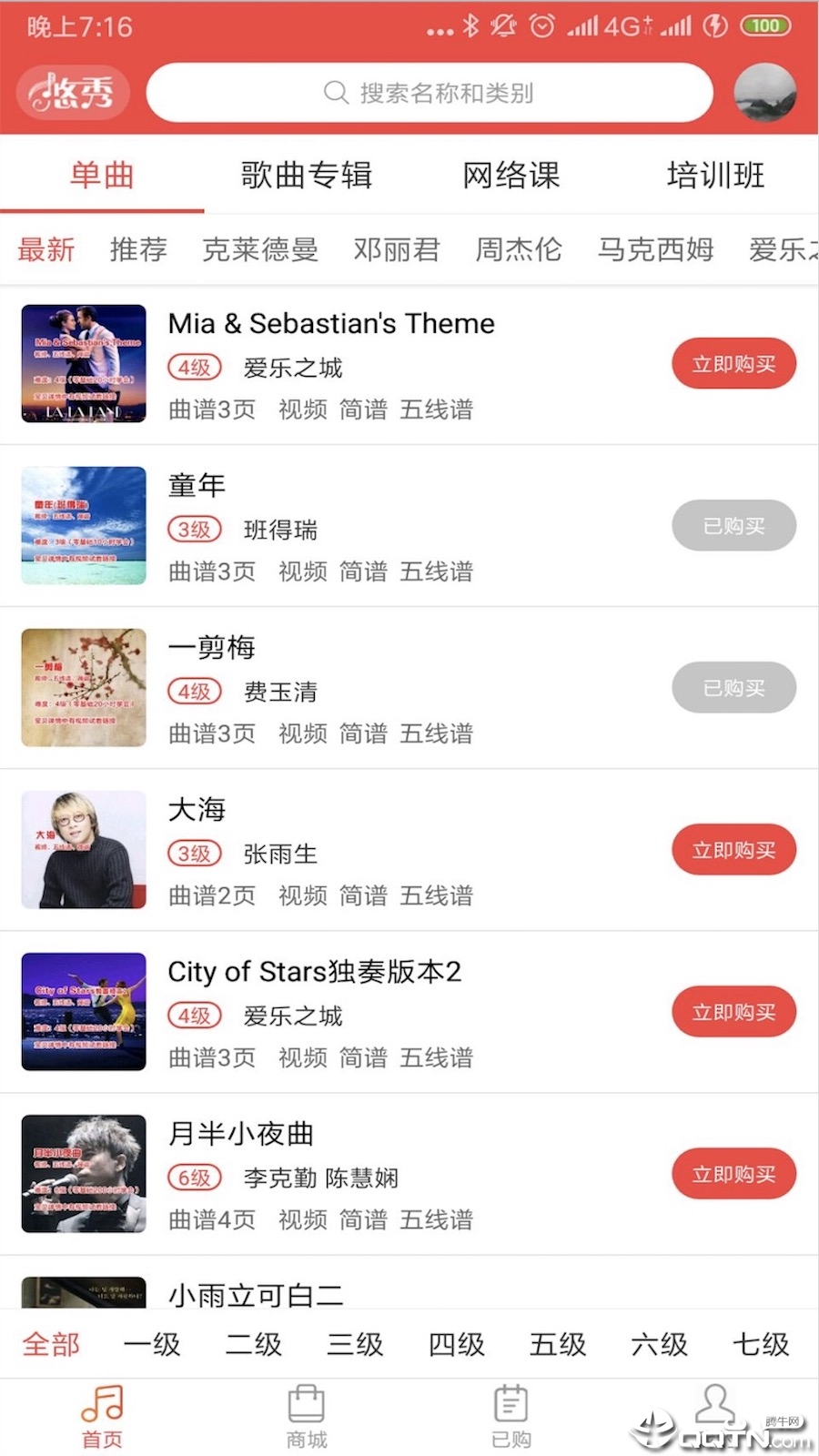Screen dimensions: 819x1456
Task: Tap the 已购买 button for 一剪梅
Action: coord(733,687)
